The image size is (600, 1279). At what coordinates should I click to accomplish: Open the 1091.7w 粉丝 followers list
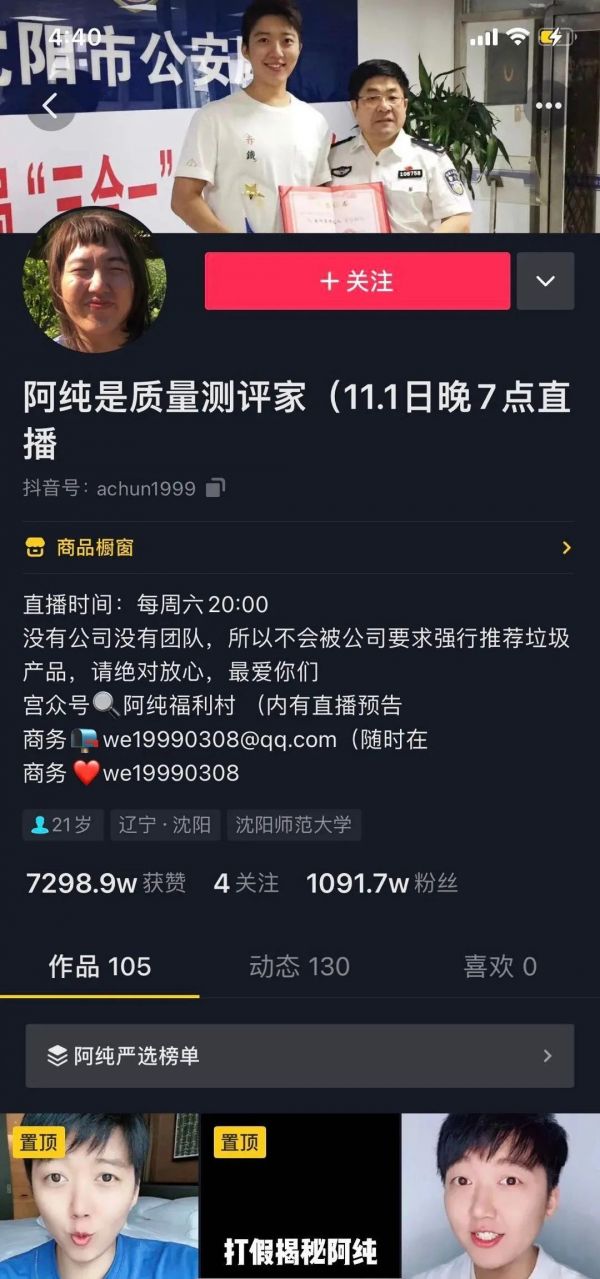[381, 883]
